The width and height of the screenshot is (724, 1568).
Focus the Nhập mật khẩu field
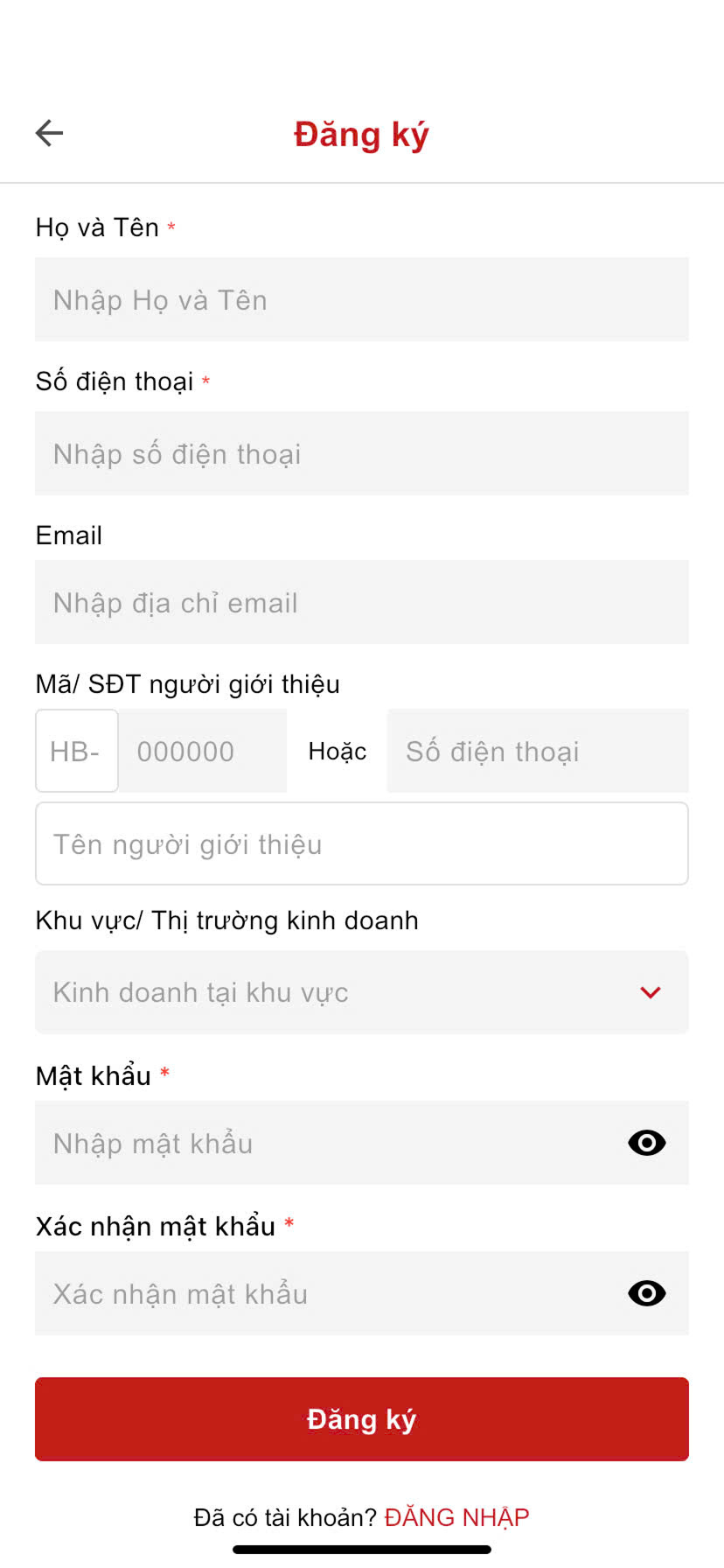click(x=362, y=1143)
